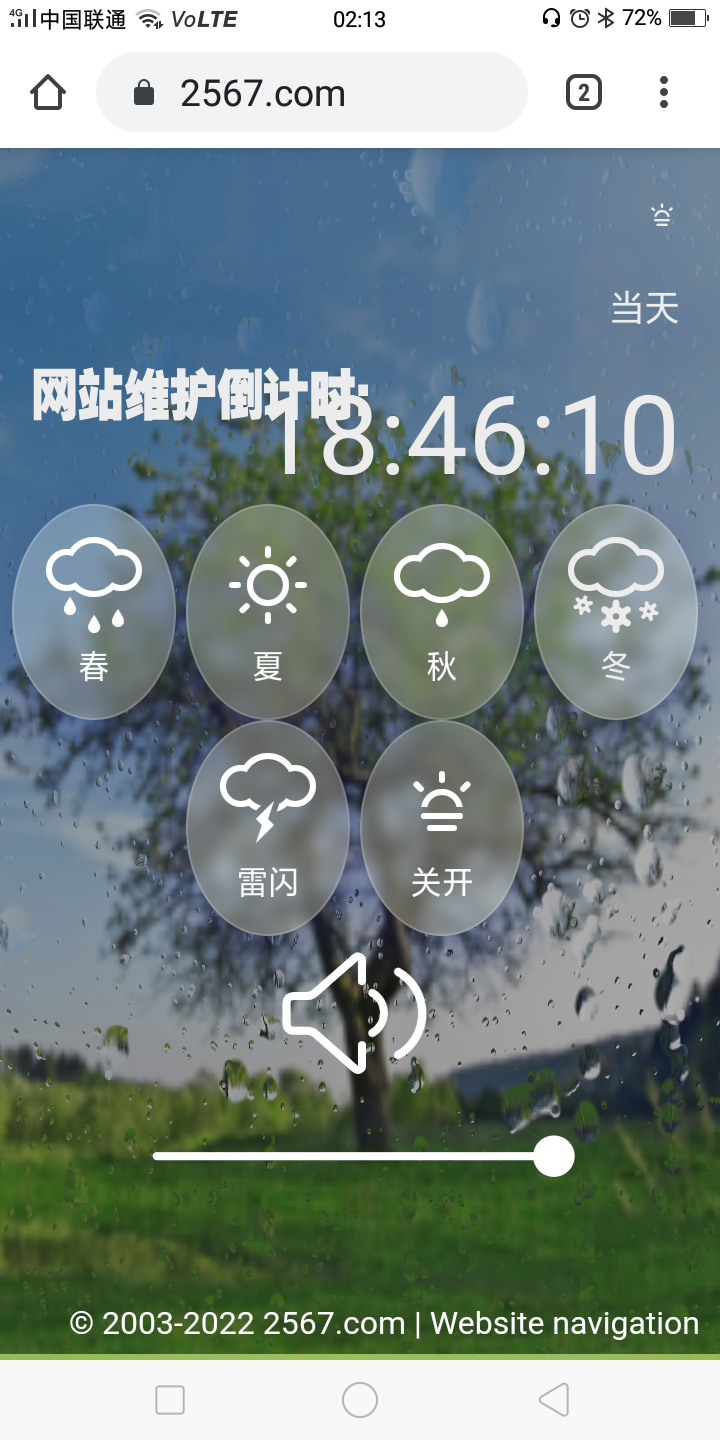Click the 2003-2022 copyright link
The width and height of the screenshot is (720, 1440).
tap(235, 1322)
